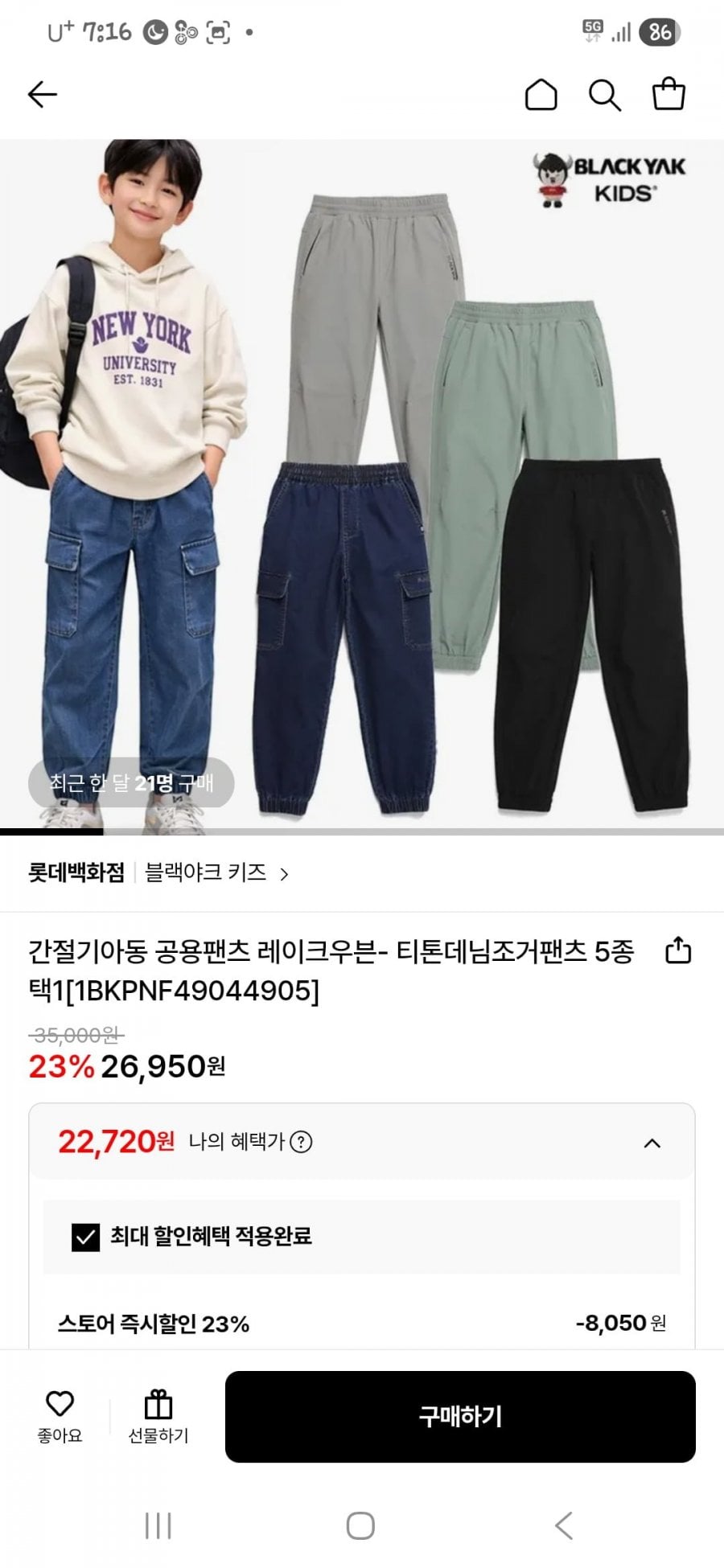The image size is (724, 1568).
Task: Go back using the top arrow
Action: pyautogui.click(x=43, y=95)
